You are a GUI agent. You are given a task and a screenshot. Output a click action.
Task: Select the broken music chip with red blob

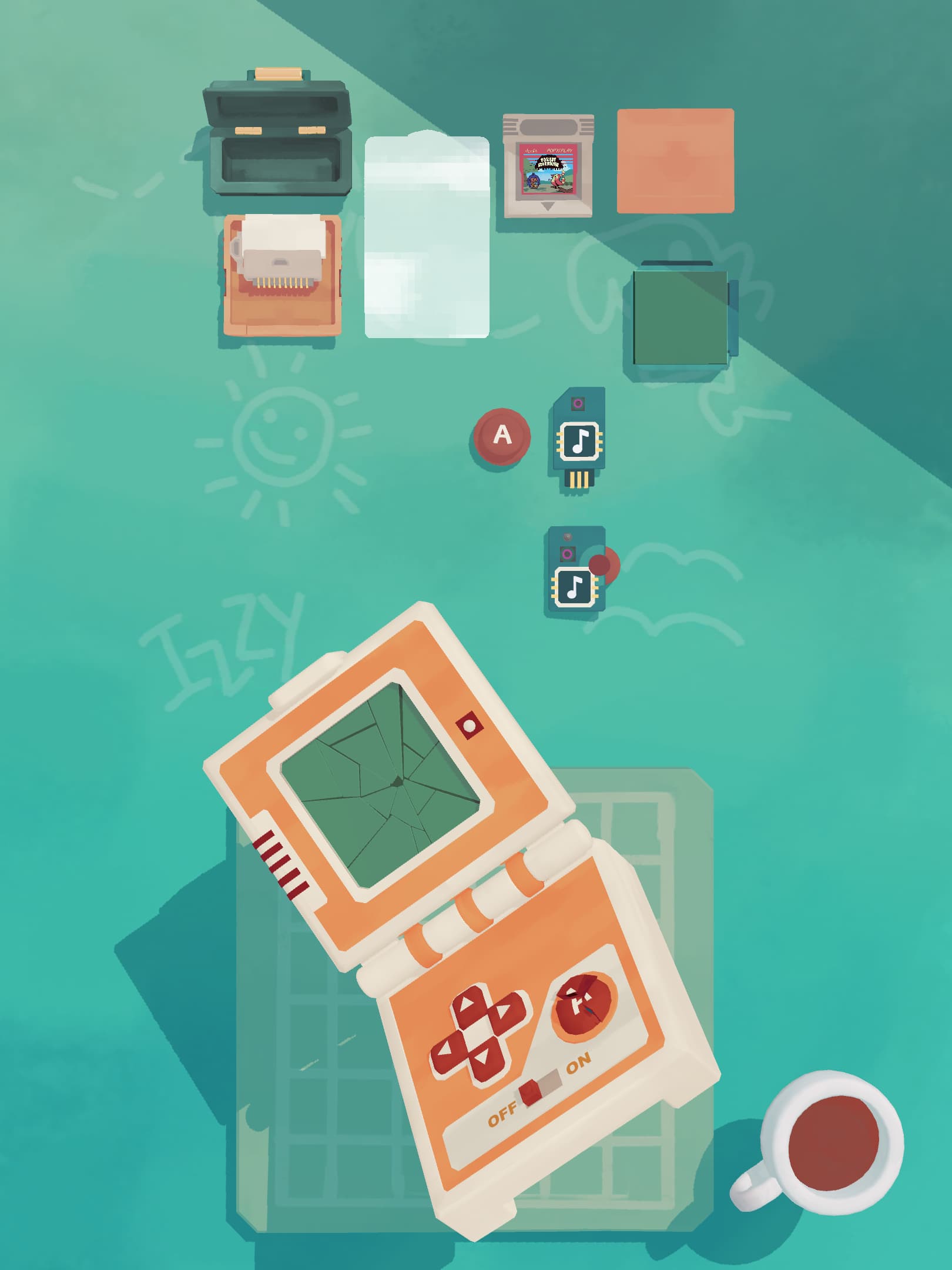576,571
